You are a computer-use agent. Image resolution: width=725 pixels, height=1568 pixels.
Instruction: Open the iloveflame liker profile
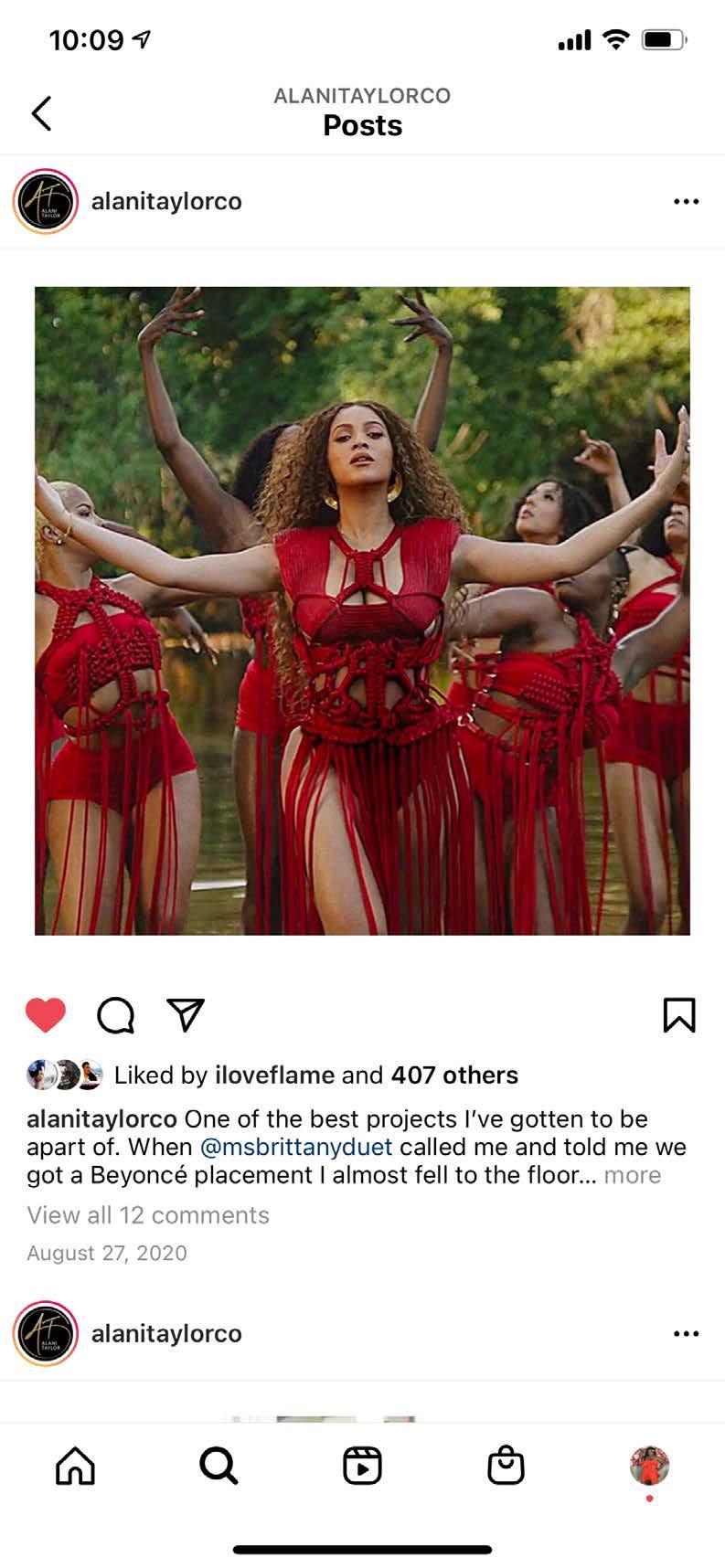(274, 1075)
